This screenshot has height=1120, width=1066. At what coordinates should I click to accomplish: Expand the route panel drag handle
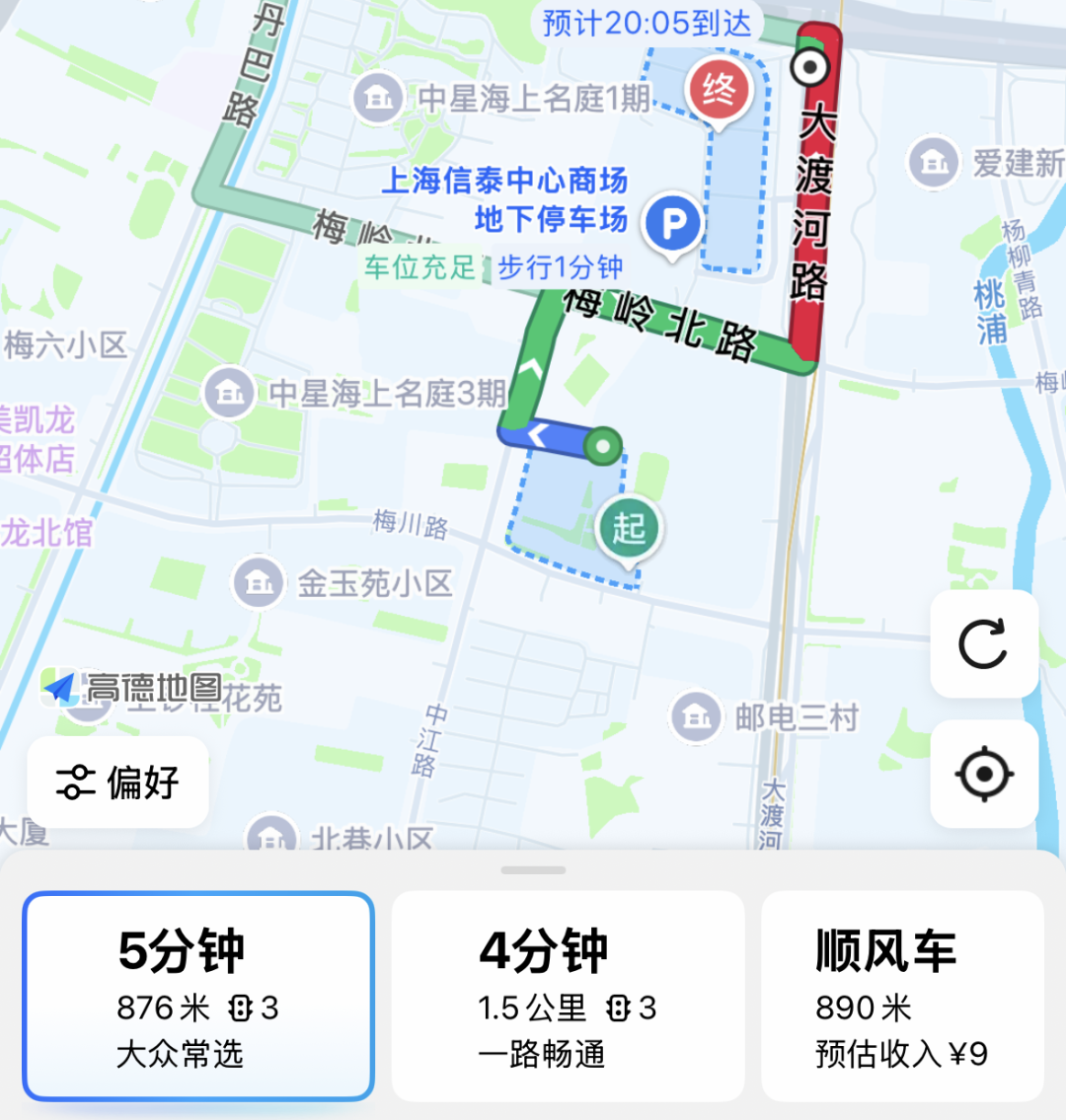pos(533,870)
